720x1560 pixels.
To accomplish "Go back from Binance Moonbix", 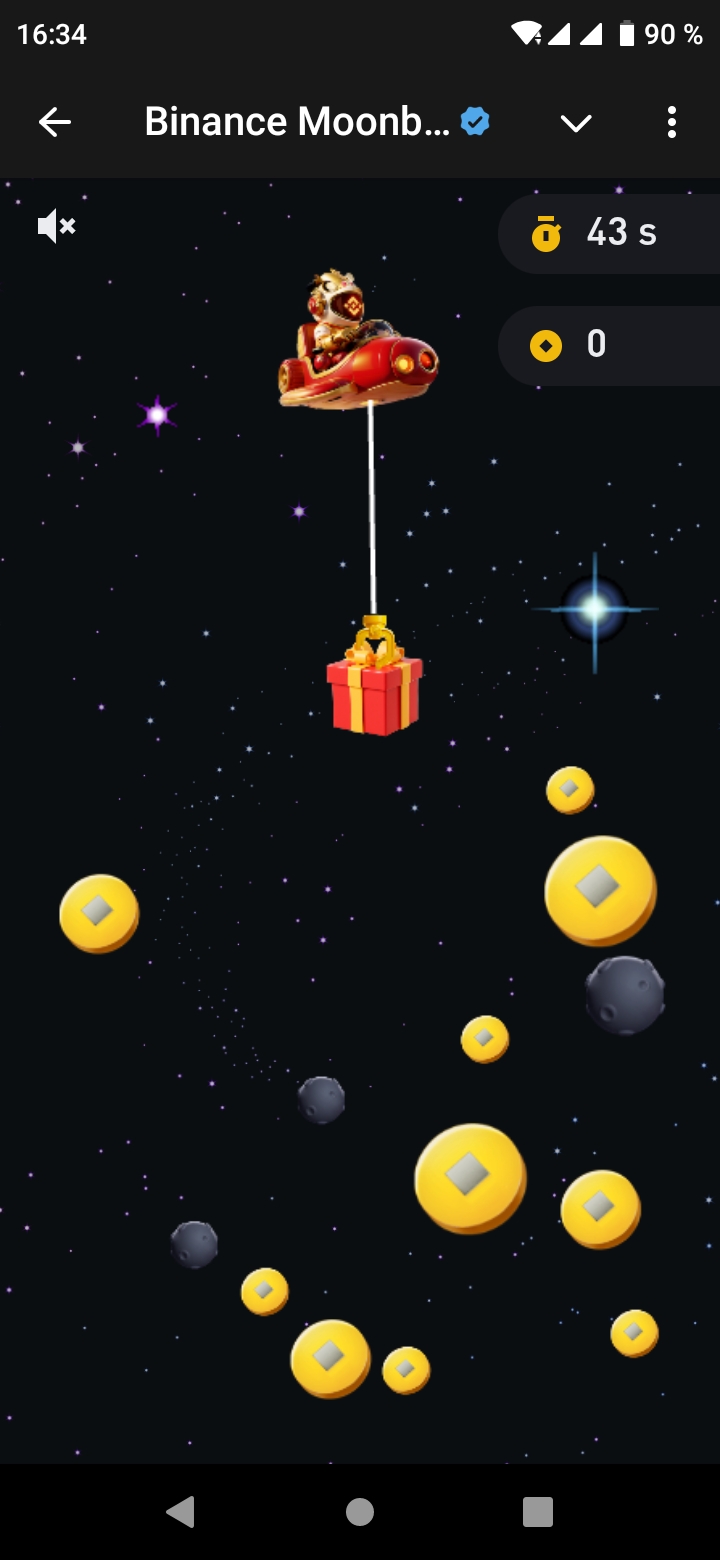I will pos(55,123).
